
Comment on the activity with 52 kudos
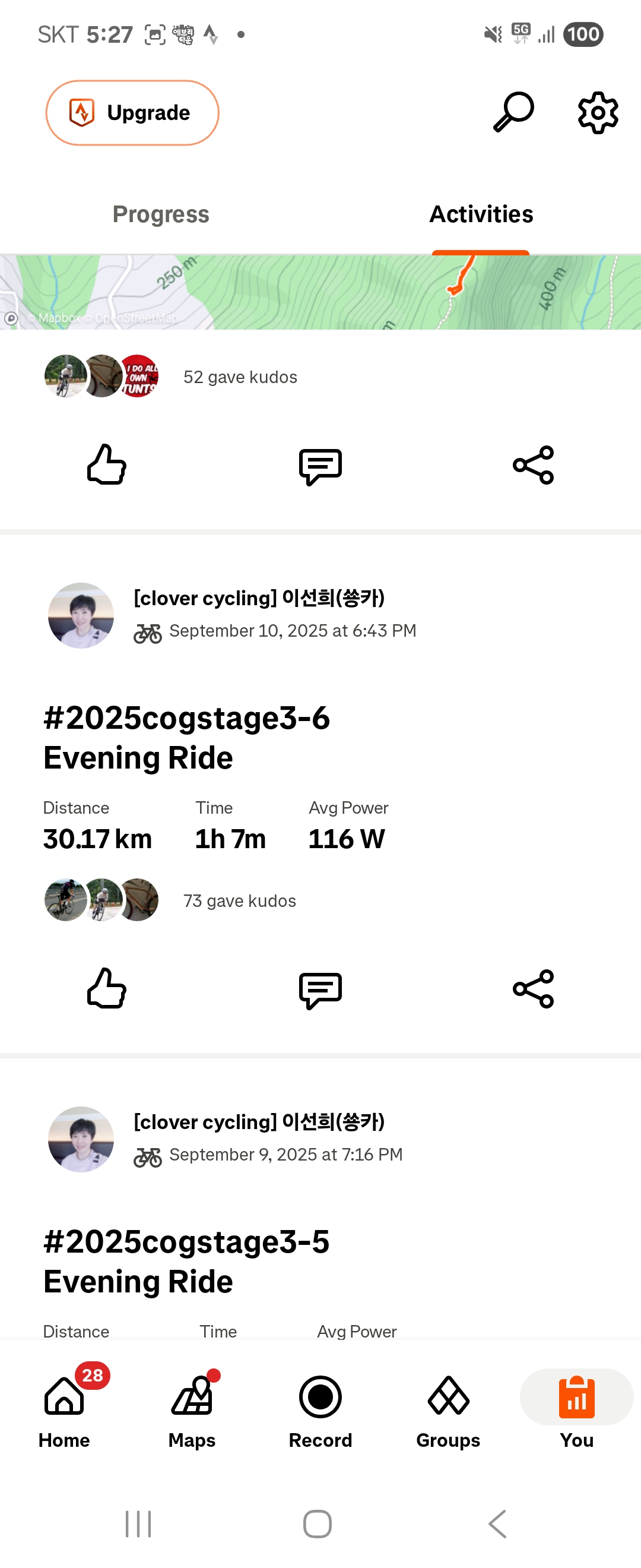320,467
